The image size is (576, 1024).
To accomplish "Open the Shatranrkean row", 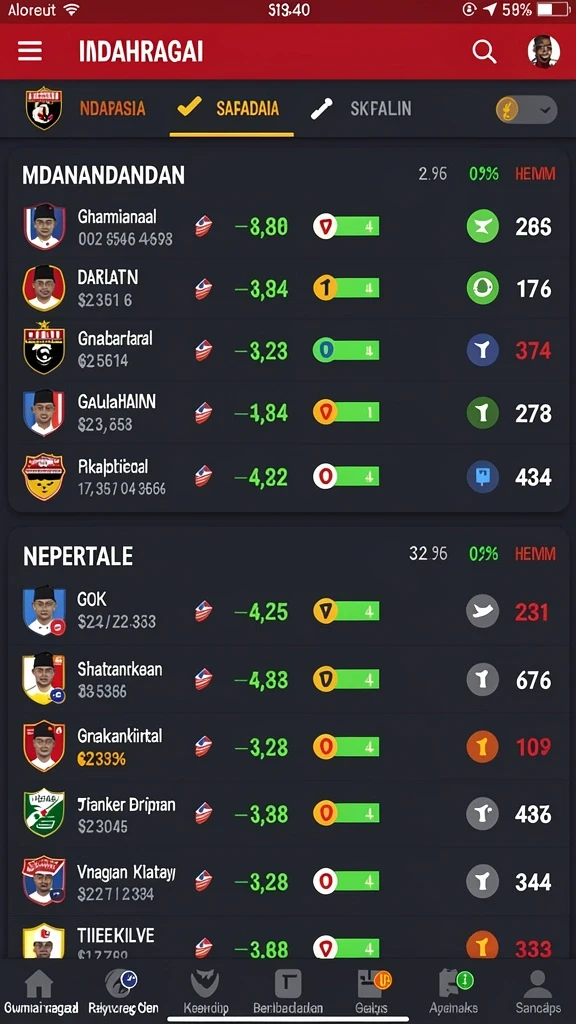I will click(288, 680).
